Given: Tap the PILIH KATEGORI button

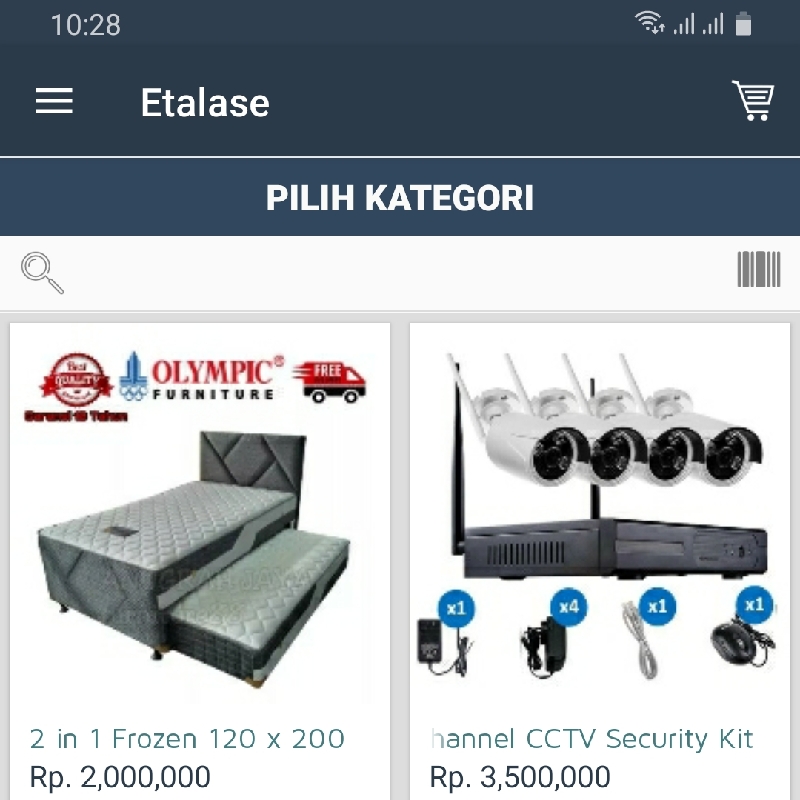Looking at the screenshot, I should (x=400, y=198).
